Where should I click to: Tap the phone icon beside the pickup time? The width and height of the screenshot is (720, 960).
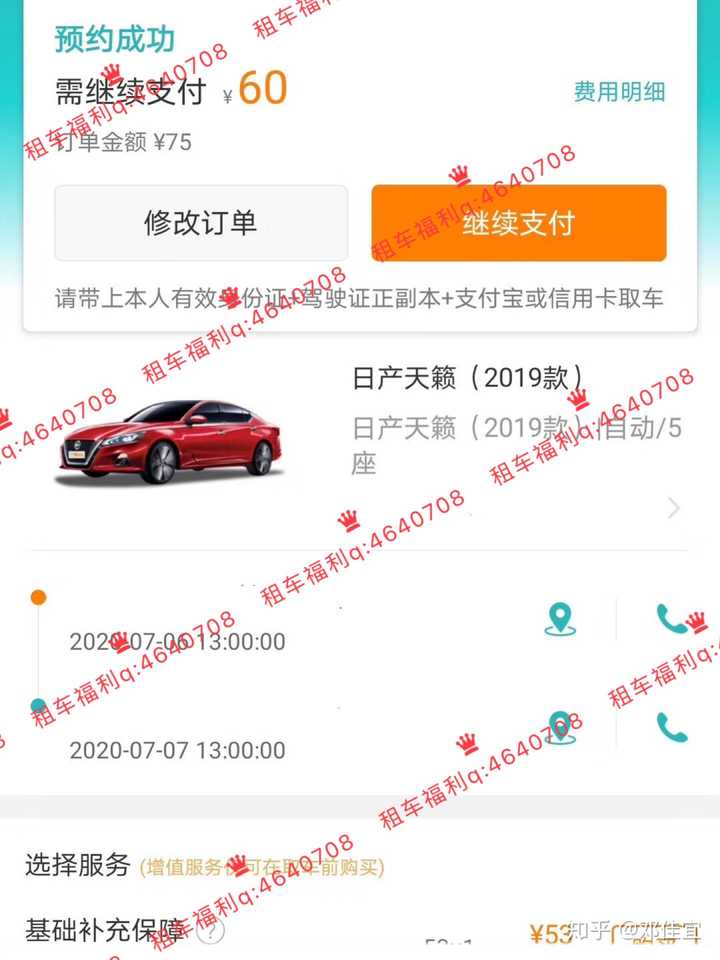(672, 620)
